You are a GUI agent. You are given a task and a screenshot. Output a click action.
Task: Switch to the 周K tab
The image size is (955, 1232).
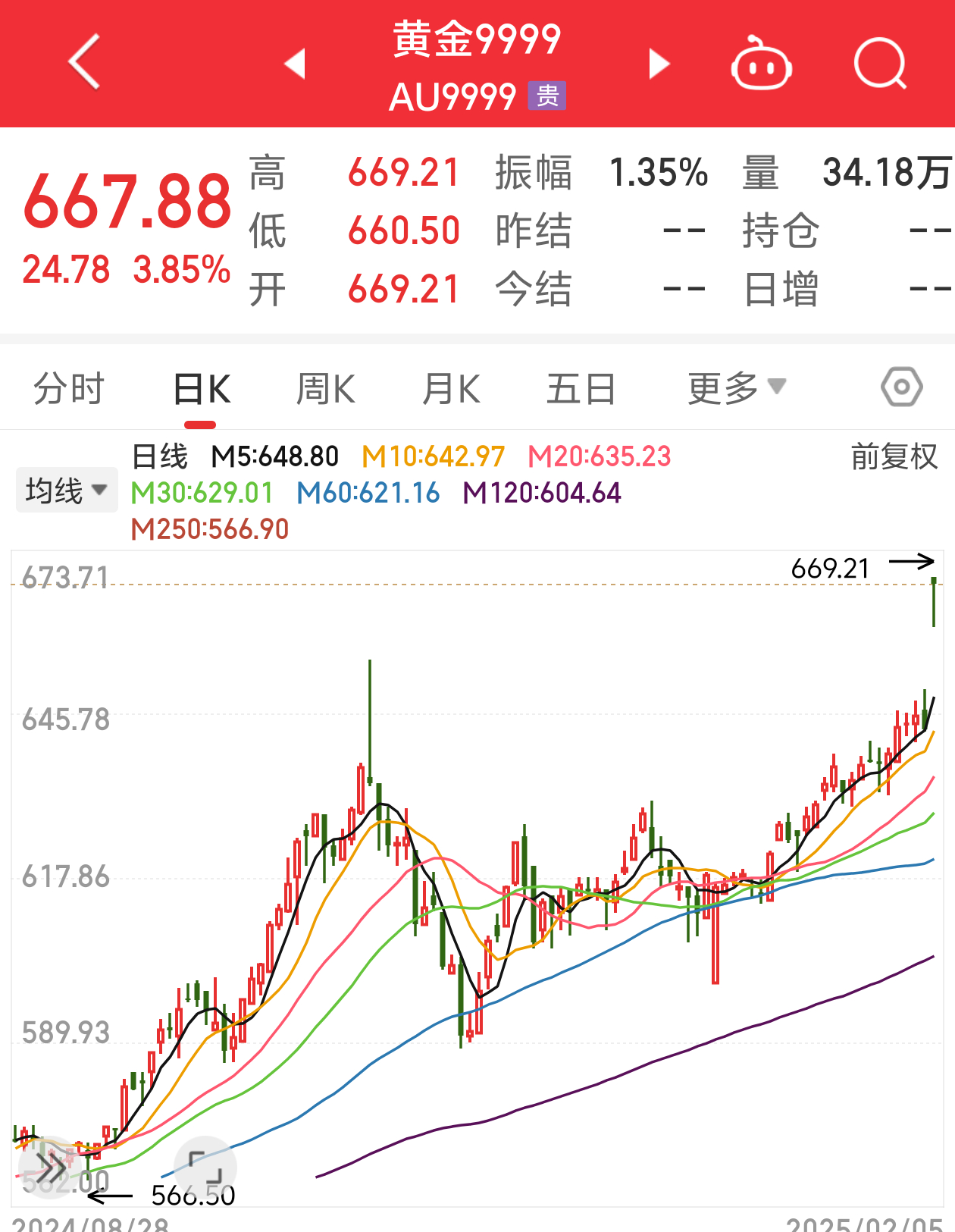pos(325,389)
